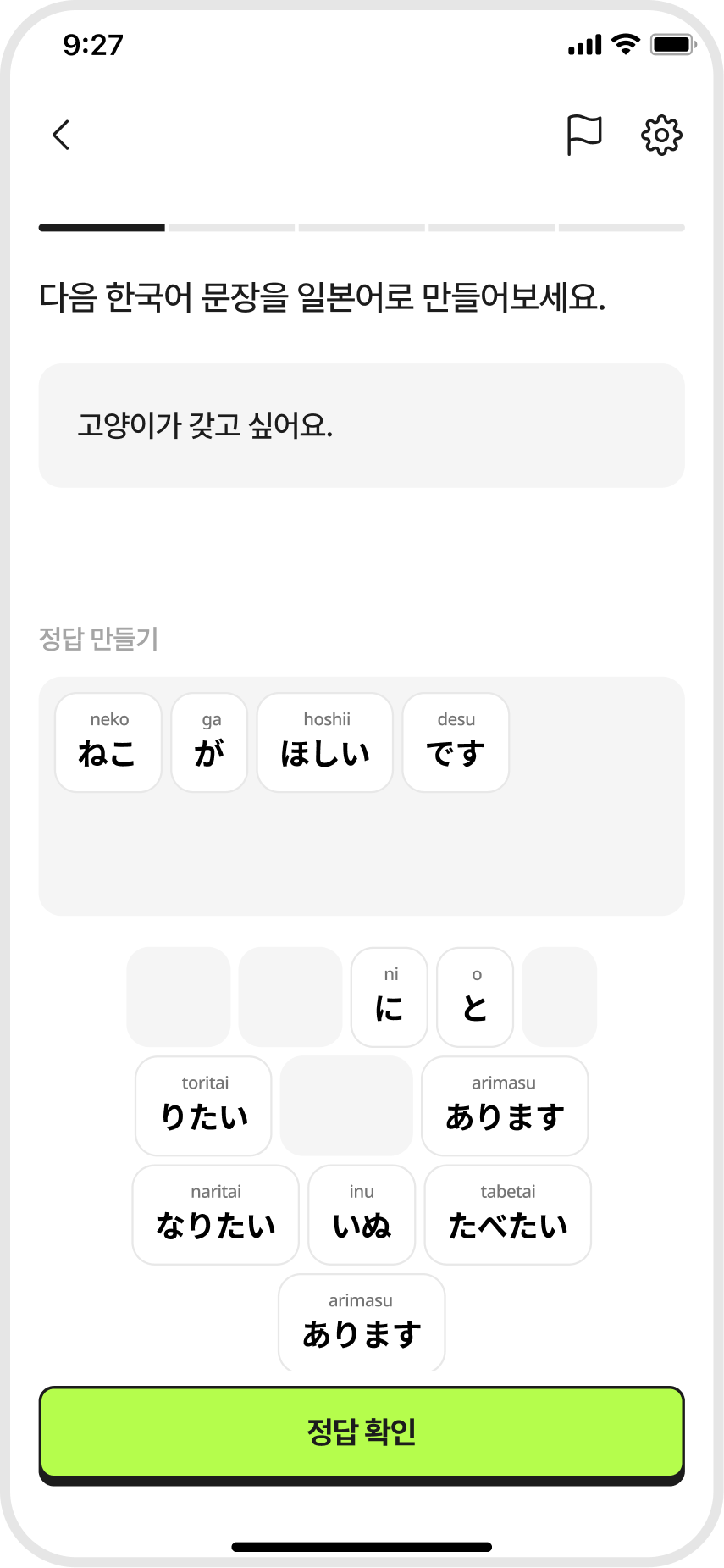Pick the りたい word chip
The image size is (724, 1568).
(203, 1105)
